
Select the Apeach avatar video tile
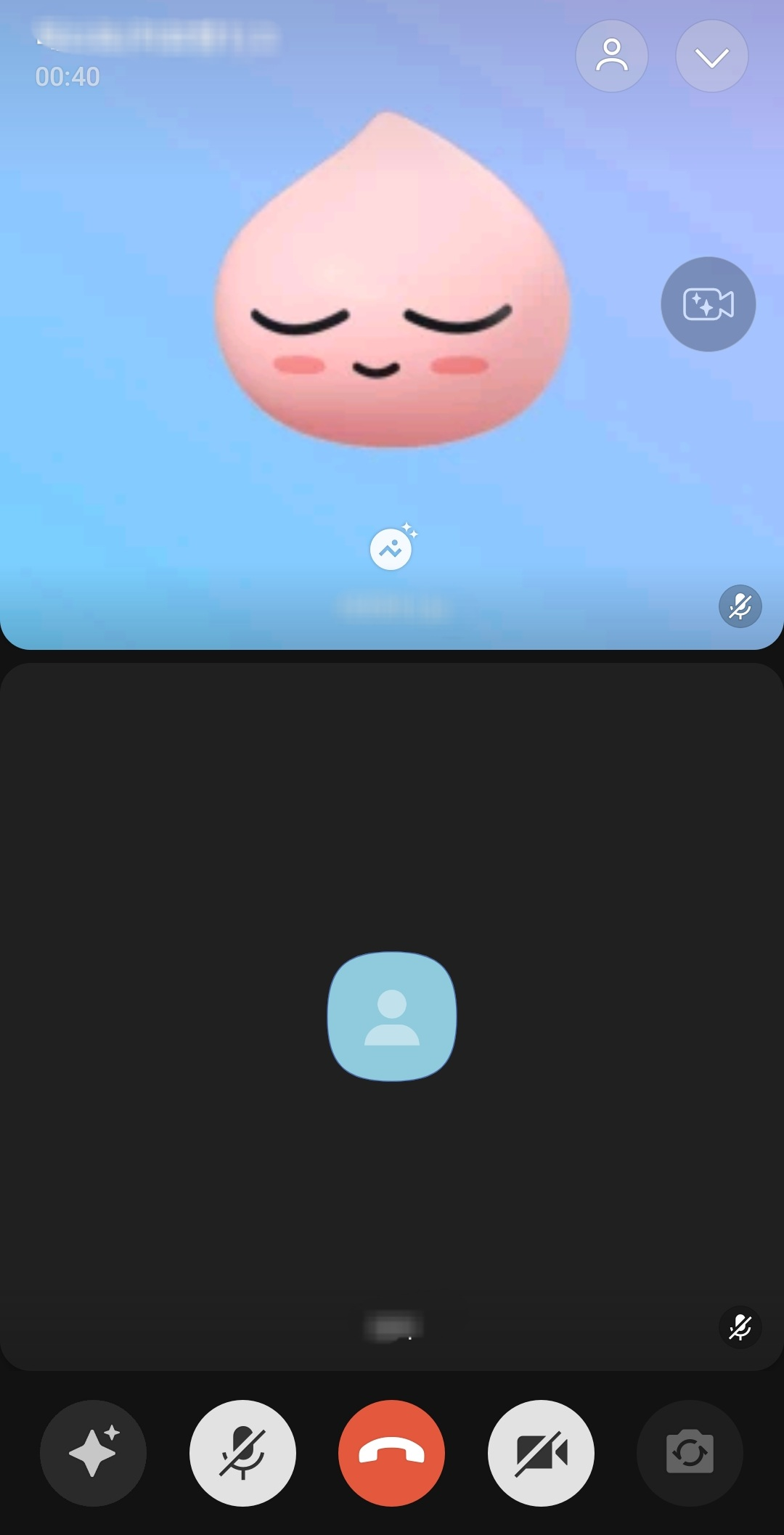tap(392, 290)
